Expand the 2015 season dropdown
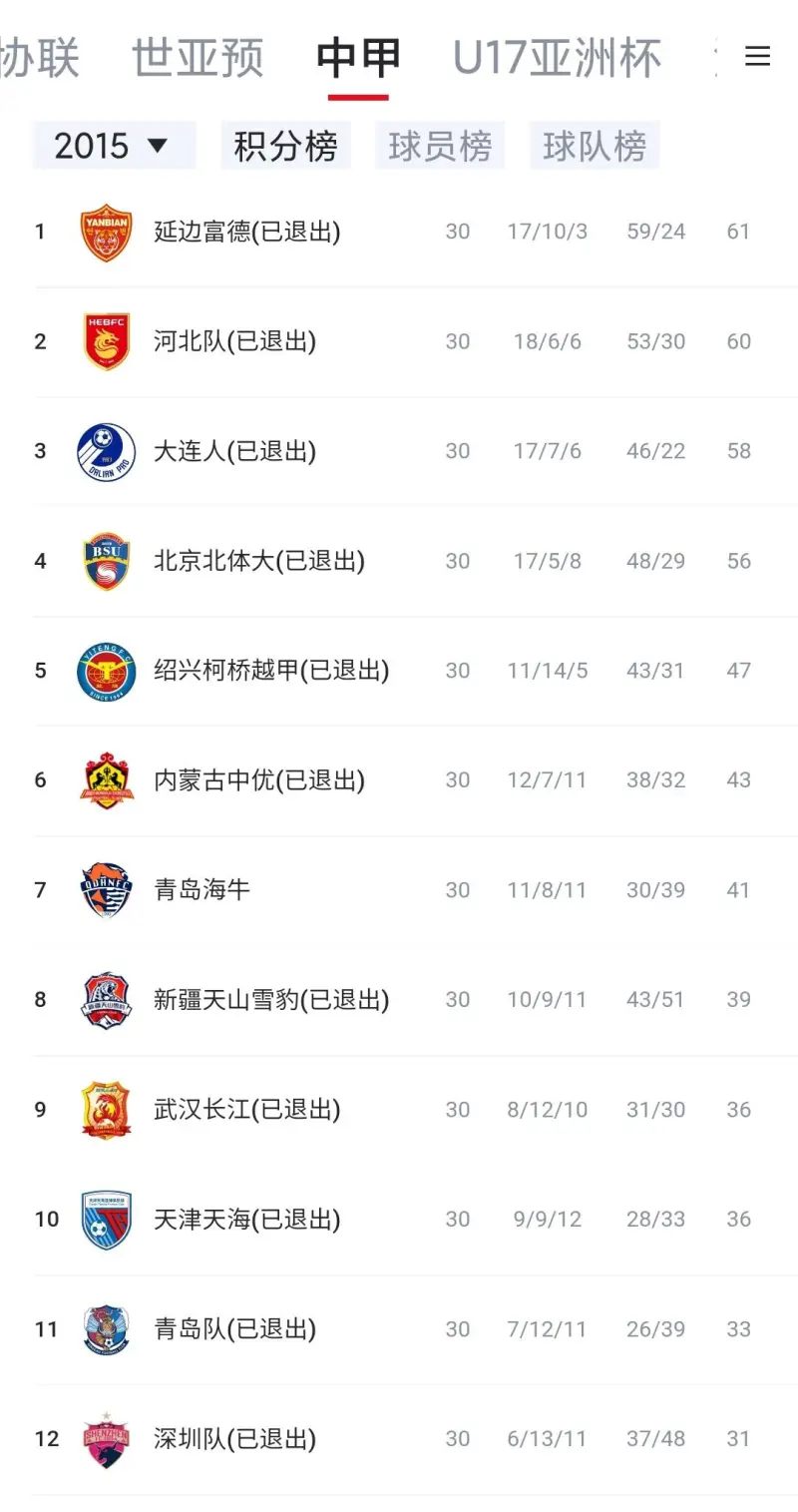Screen dimensions: 798x1512 pos(113,146)
